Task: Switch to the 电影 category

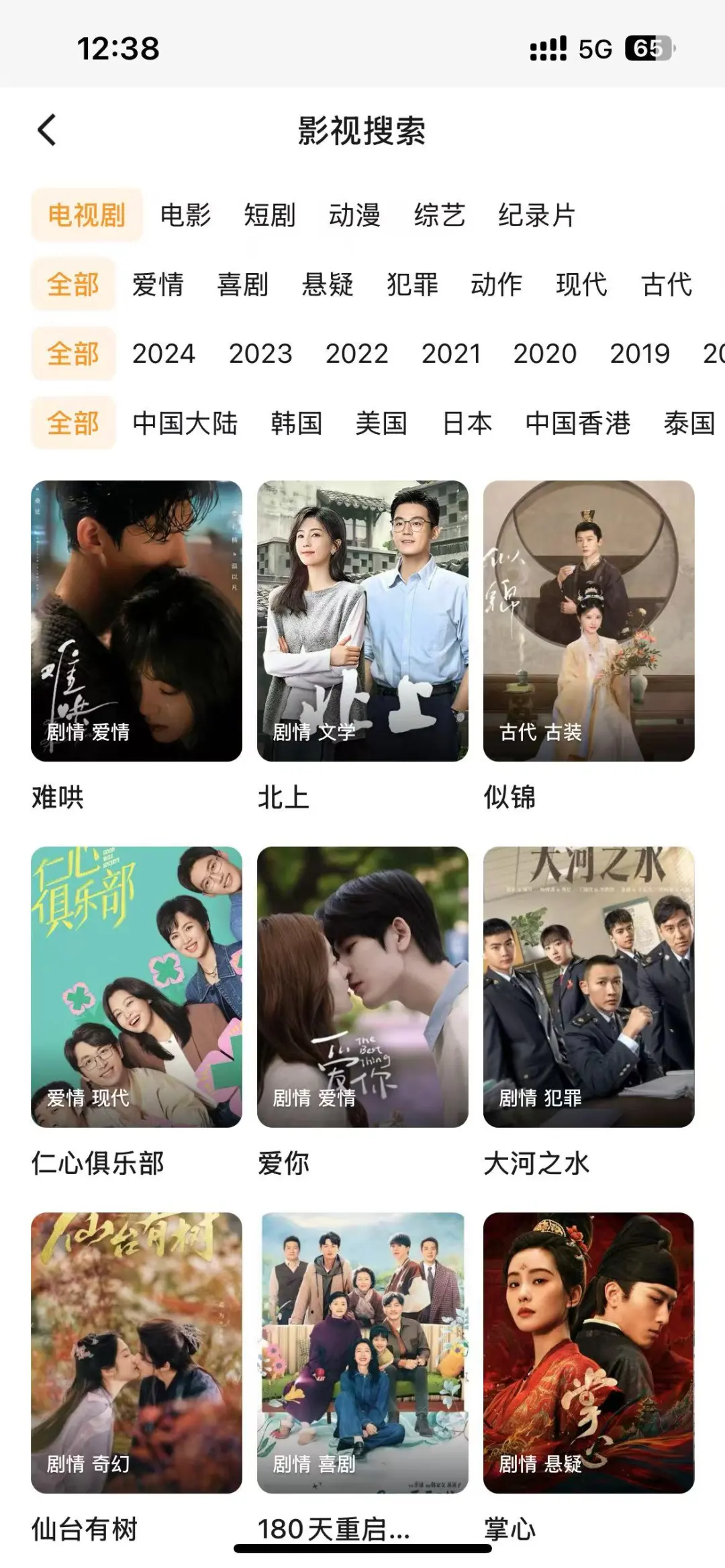Action: pyautogui.click(x=185, y=215)
